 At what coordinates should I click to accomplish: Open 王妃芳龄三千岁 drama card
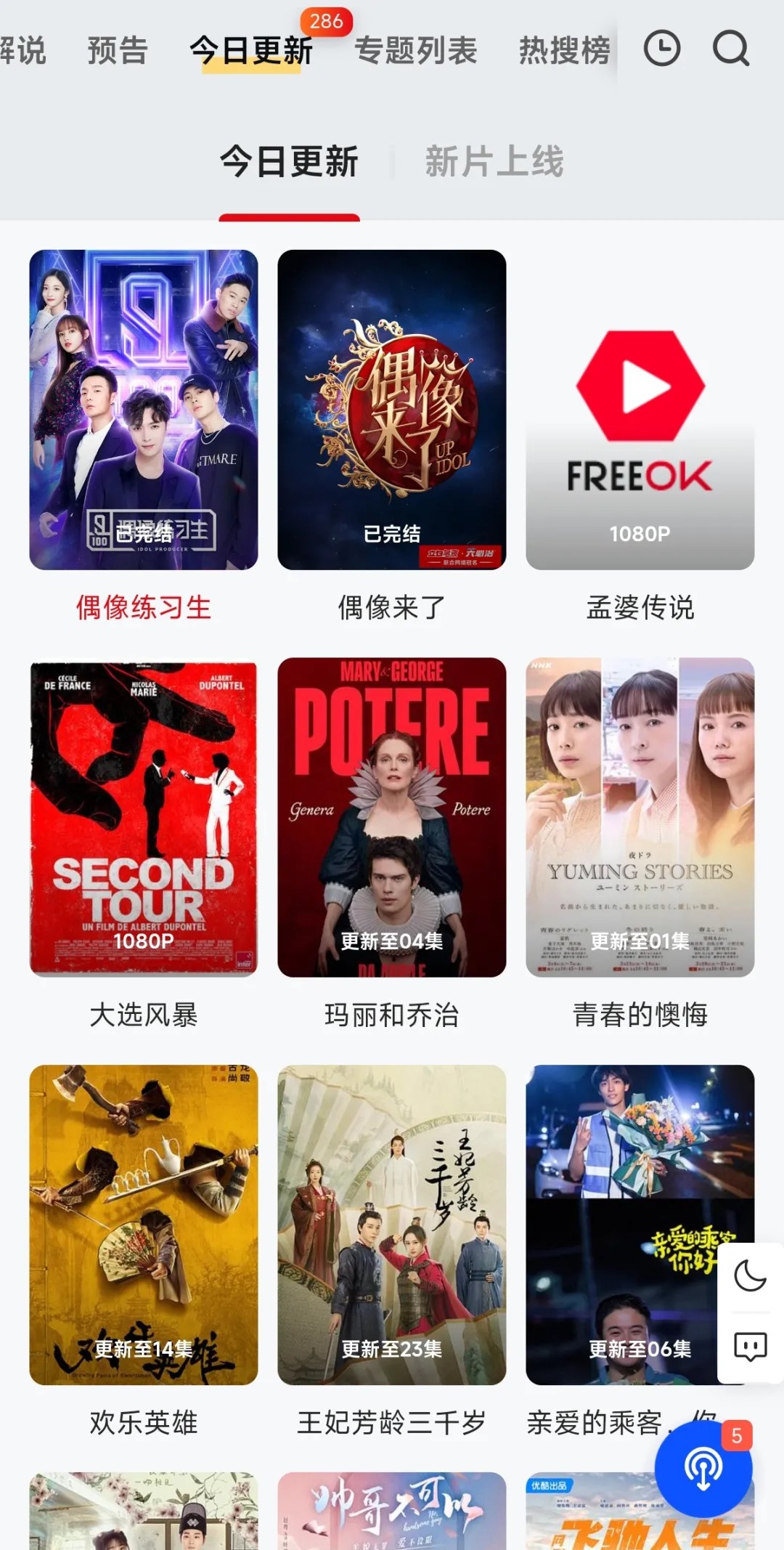coord(392,1225)
